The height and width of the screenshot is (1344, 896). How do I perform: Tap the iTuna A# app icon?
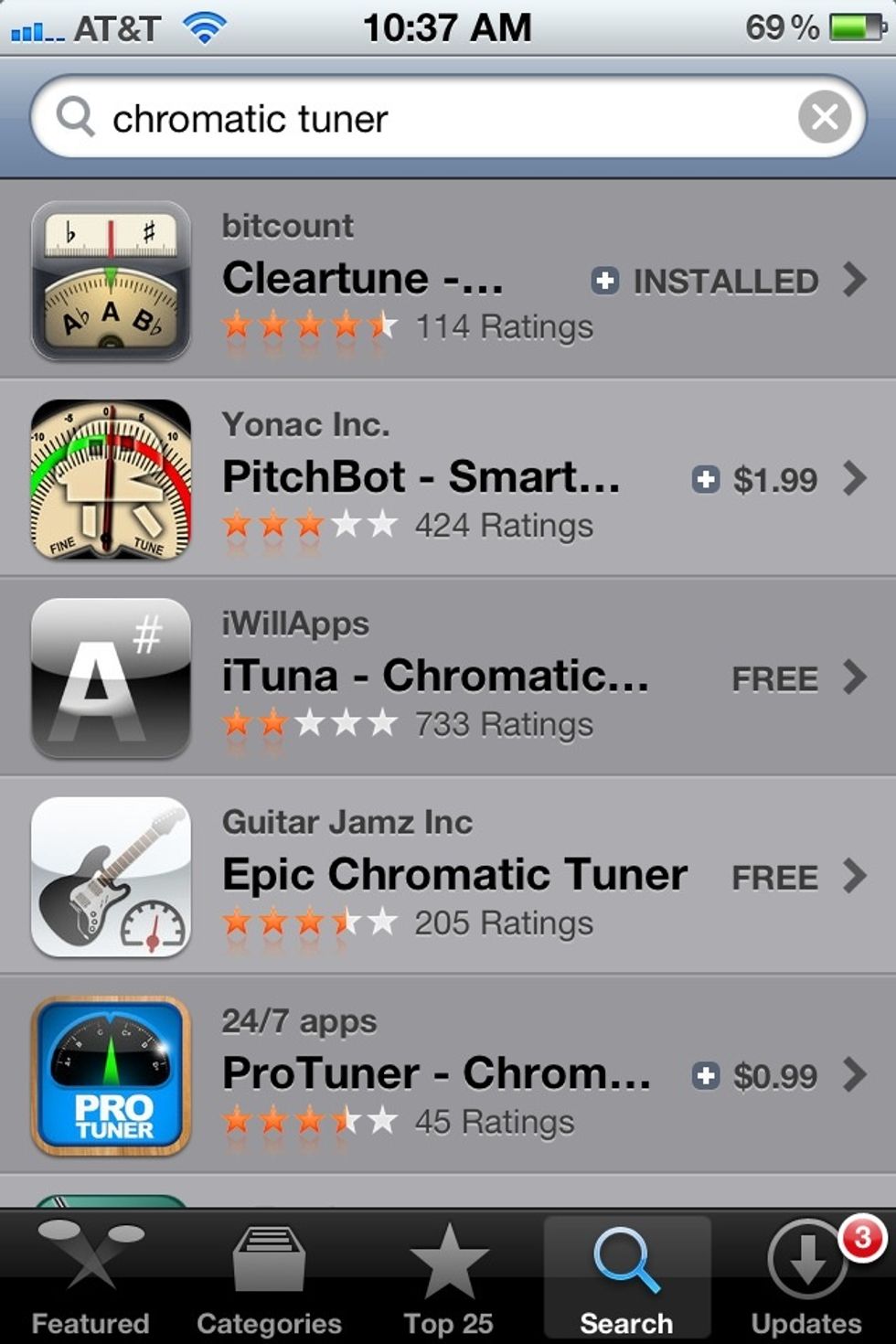(x=110, y=678)
